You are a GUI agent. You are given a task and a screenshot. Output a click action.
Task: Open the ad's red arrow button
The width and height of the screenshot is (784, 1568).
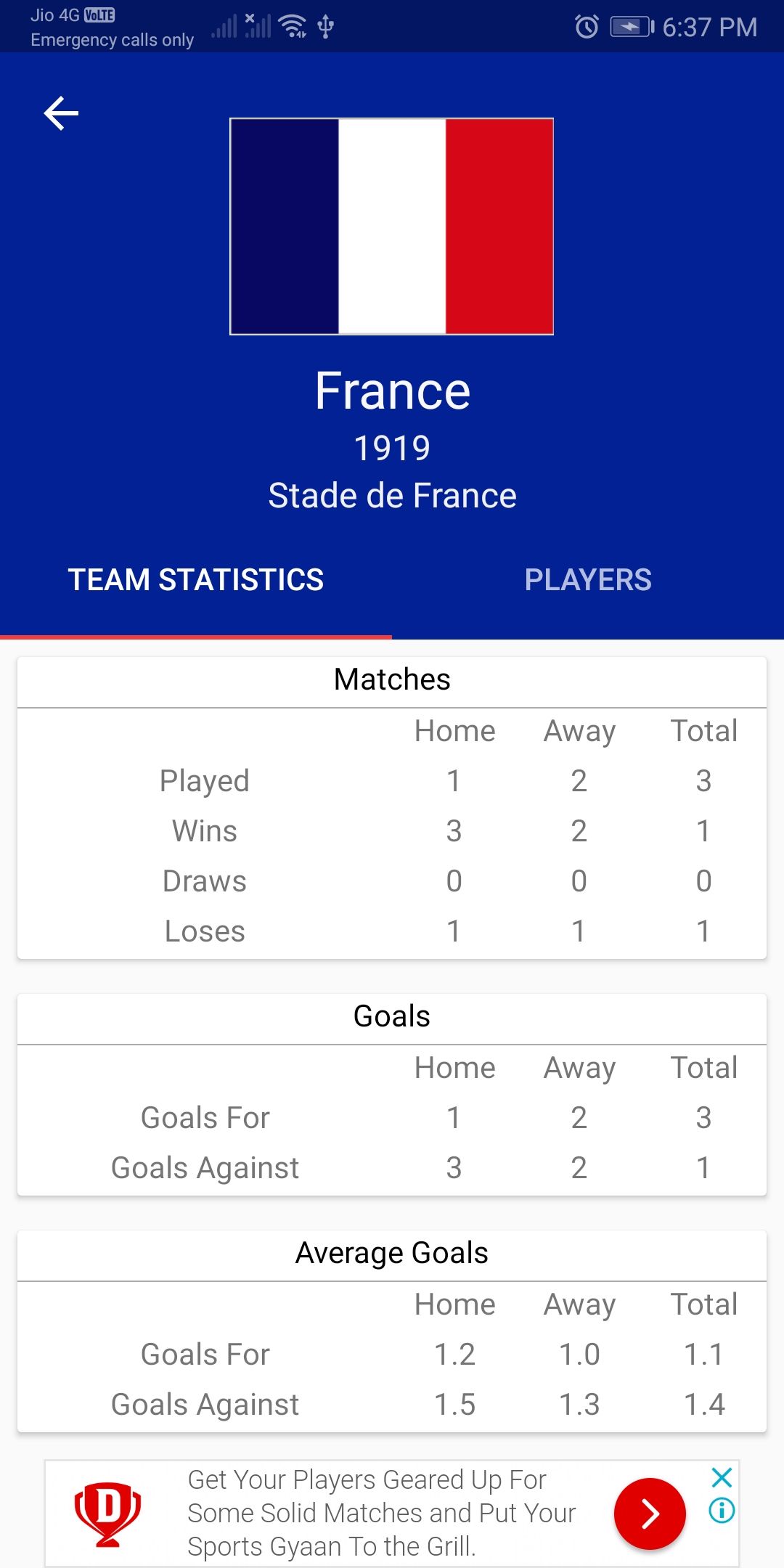coord(650,1514)
